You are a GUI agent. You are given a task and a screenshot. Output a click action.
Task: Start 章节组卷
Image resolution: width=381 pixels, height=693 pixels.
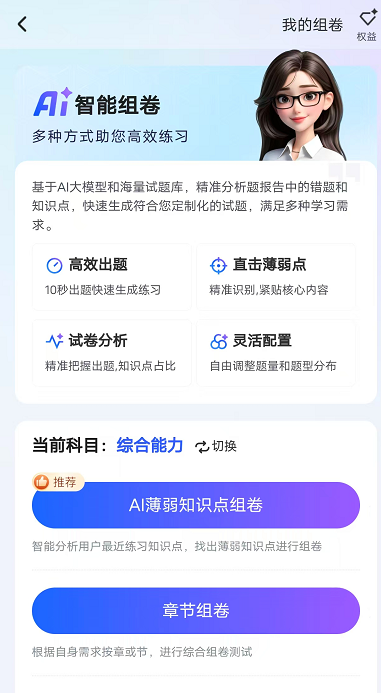[196, 611]
